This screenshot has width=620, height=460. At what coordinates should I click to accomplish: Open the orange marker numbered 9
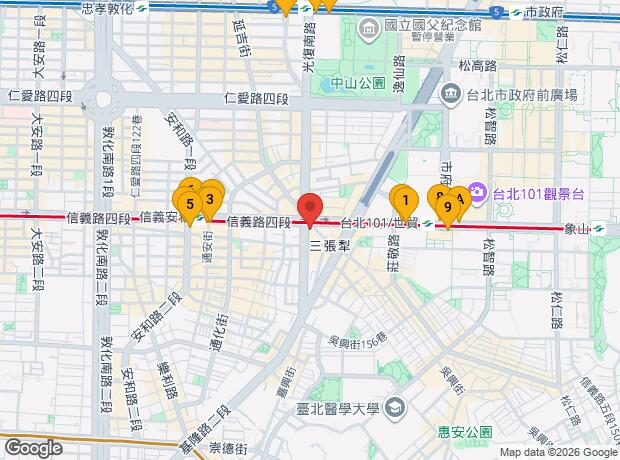(x=448, y=210)
